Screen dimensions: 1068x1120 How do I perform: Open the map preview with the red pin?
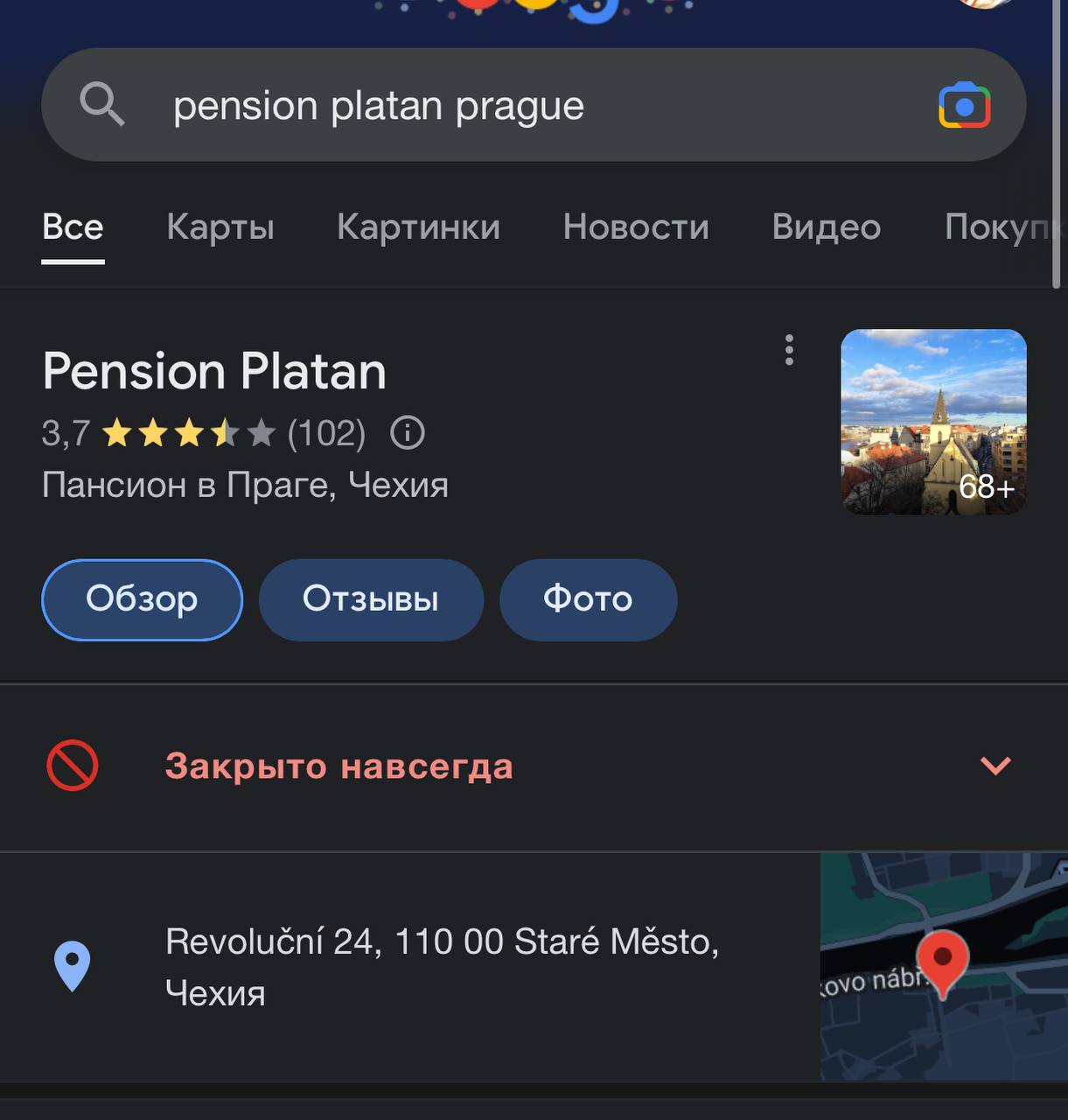click(943, 967)
